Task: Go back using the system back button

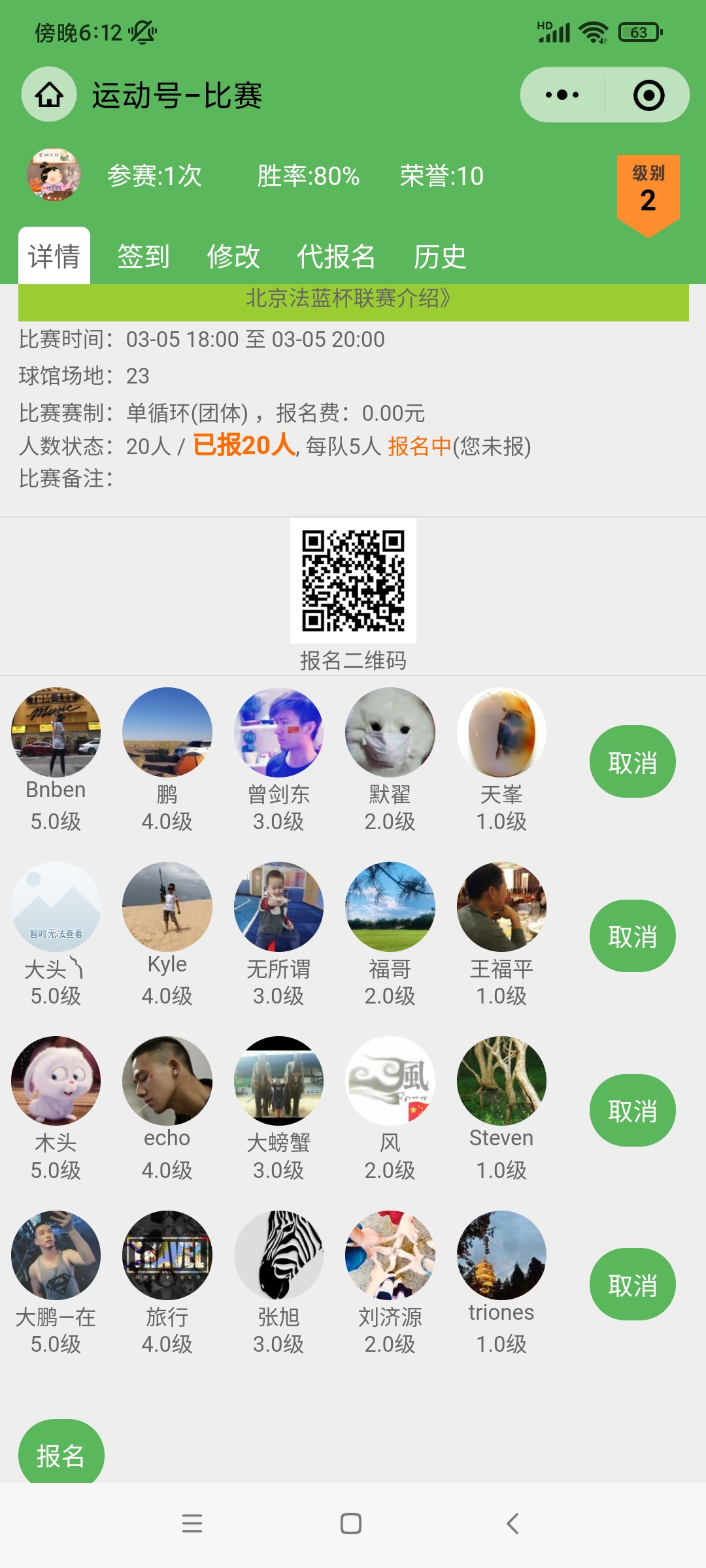Action: [513, 1524]
